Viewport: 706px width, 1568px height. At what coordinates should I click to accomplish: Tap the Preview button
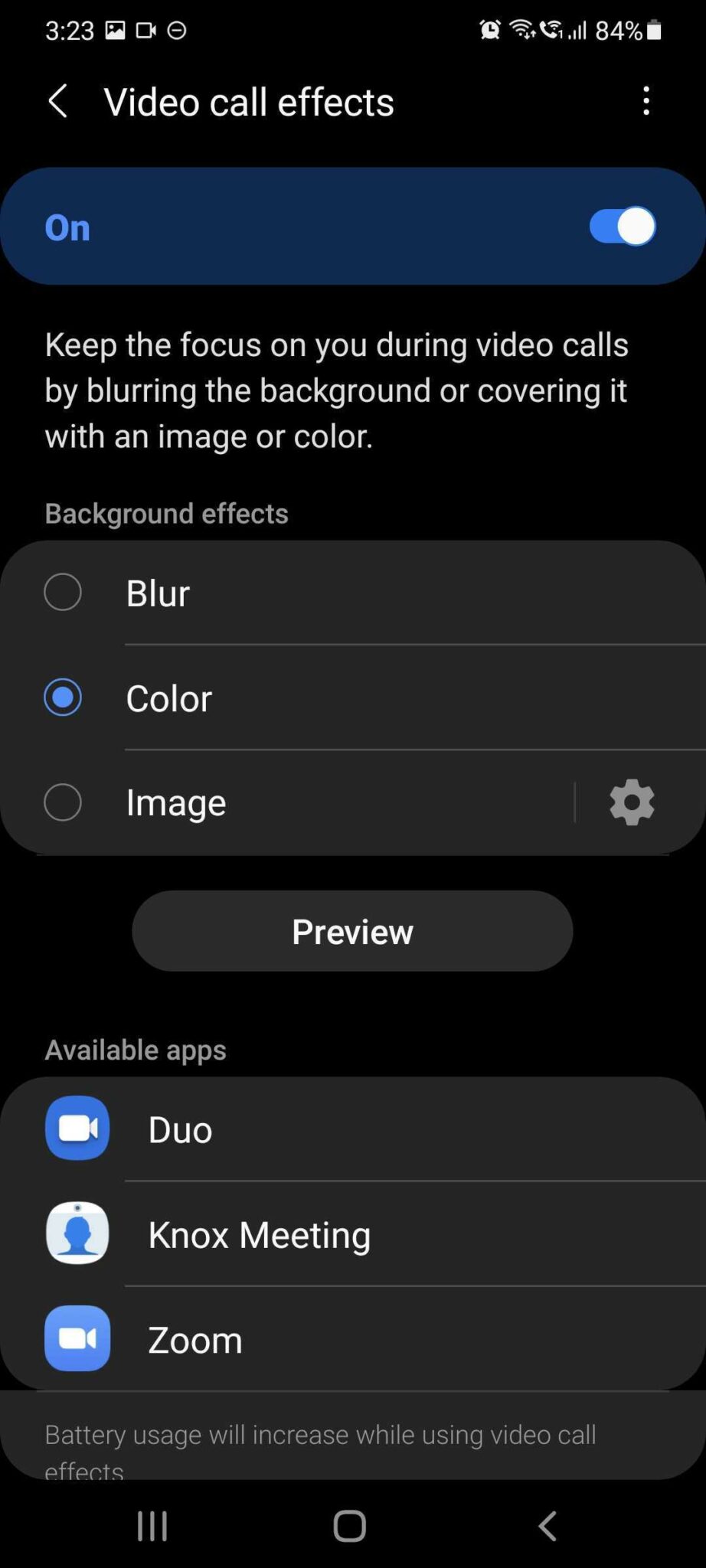352,931
